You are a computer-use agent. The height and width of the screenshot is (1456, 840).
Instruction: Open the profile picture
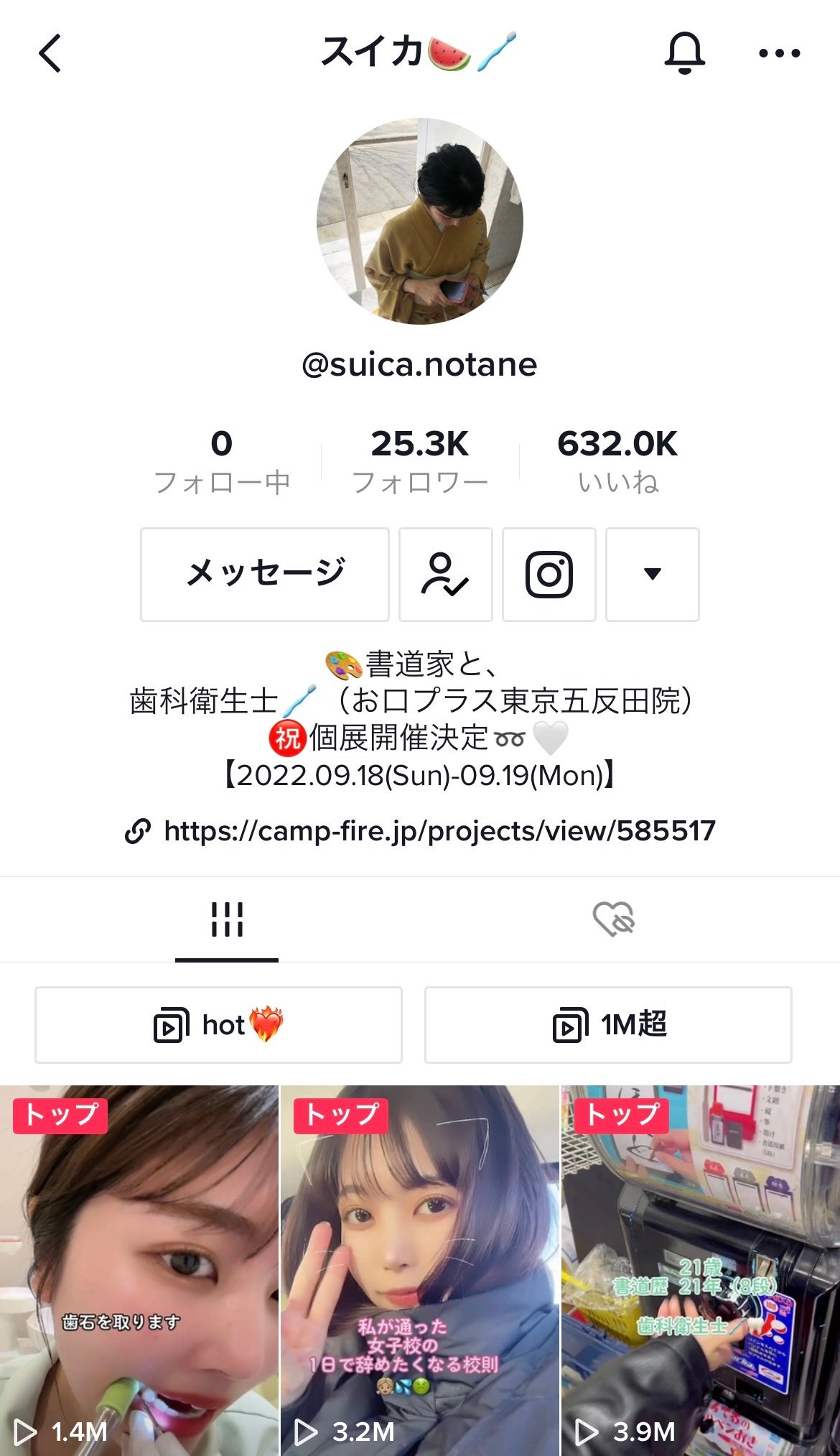pos(420,221)
